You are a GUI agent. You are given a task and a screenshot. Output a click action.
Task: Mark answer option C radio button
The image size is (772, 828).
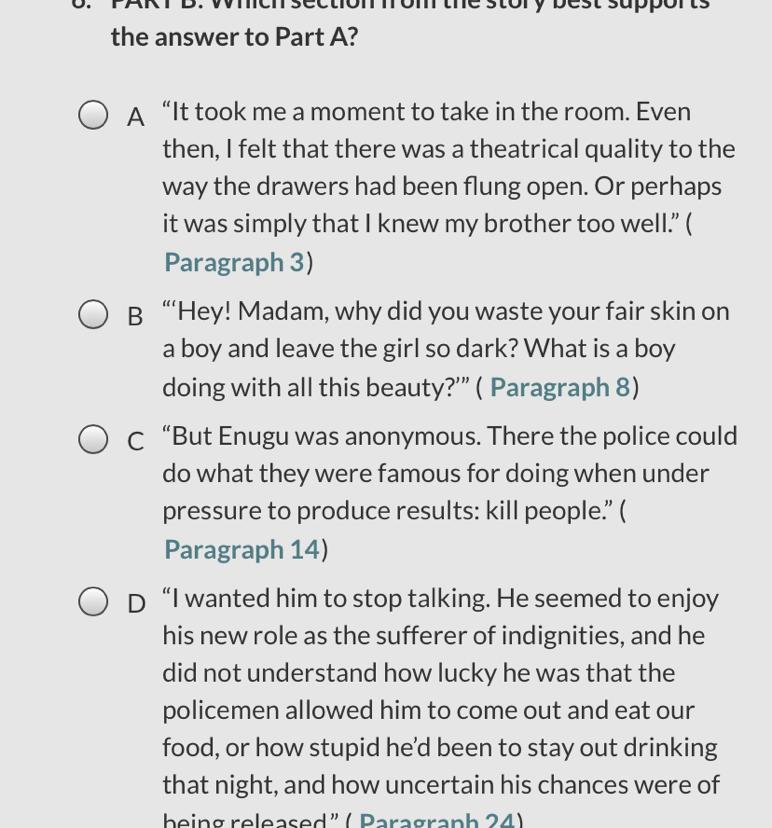pos(93,439)
